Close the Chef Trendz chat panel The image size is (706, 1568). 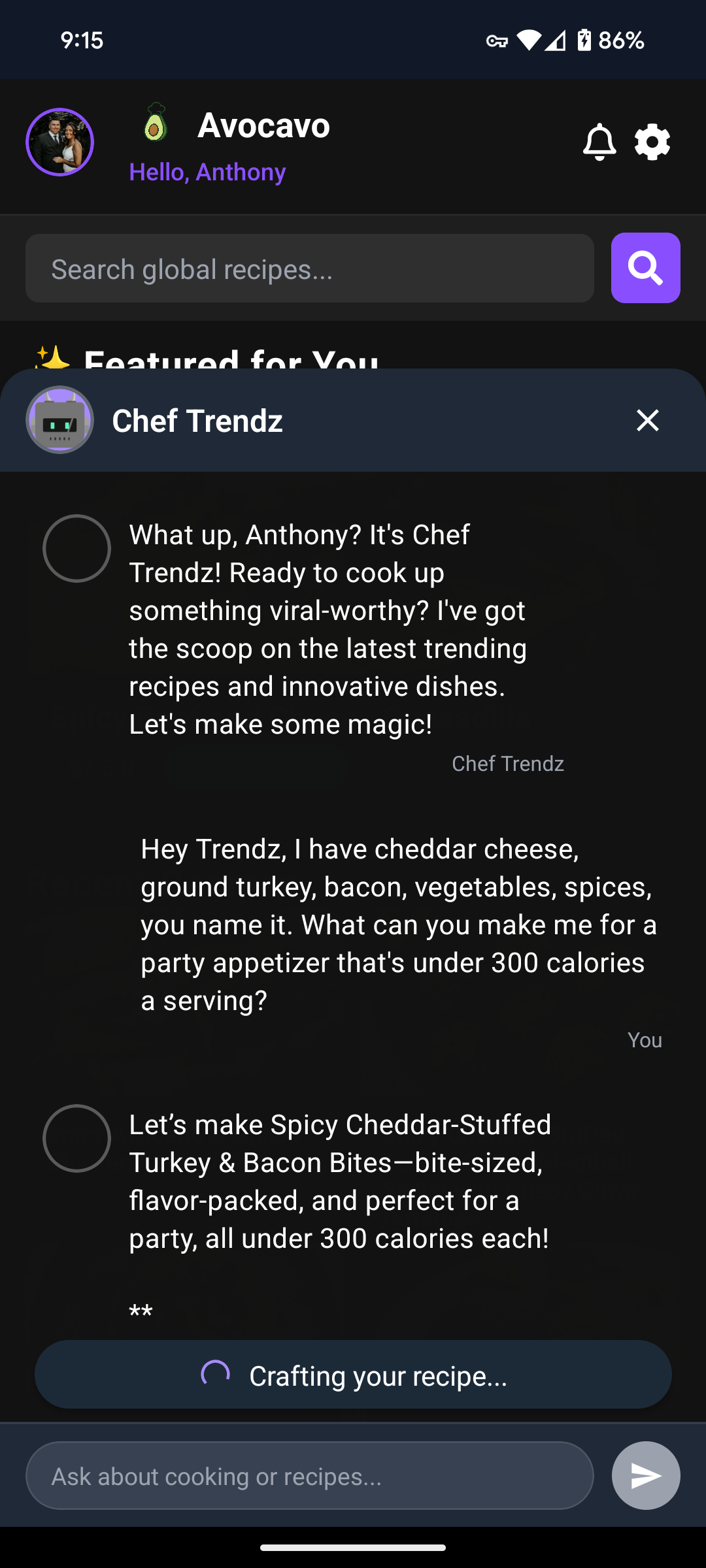tap(647, 420)
